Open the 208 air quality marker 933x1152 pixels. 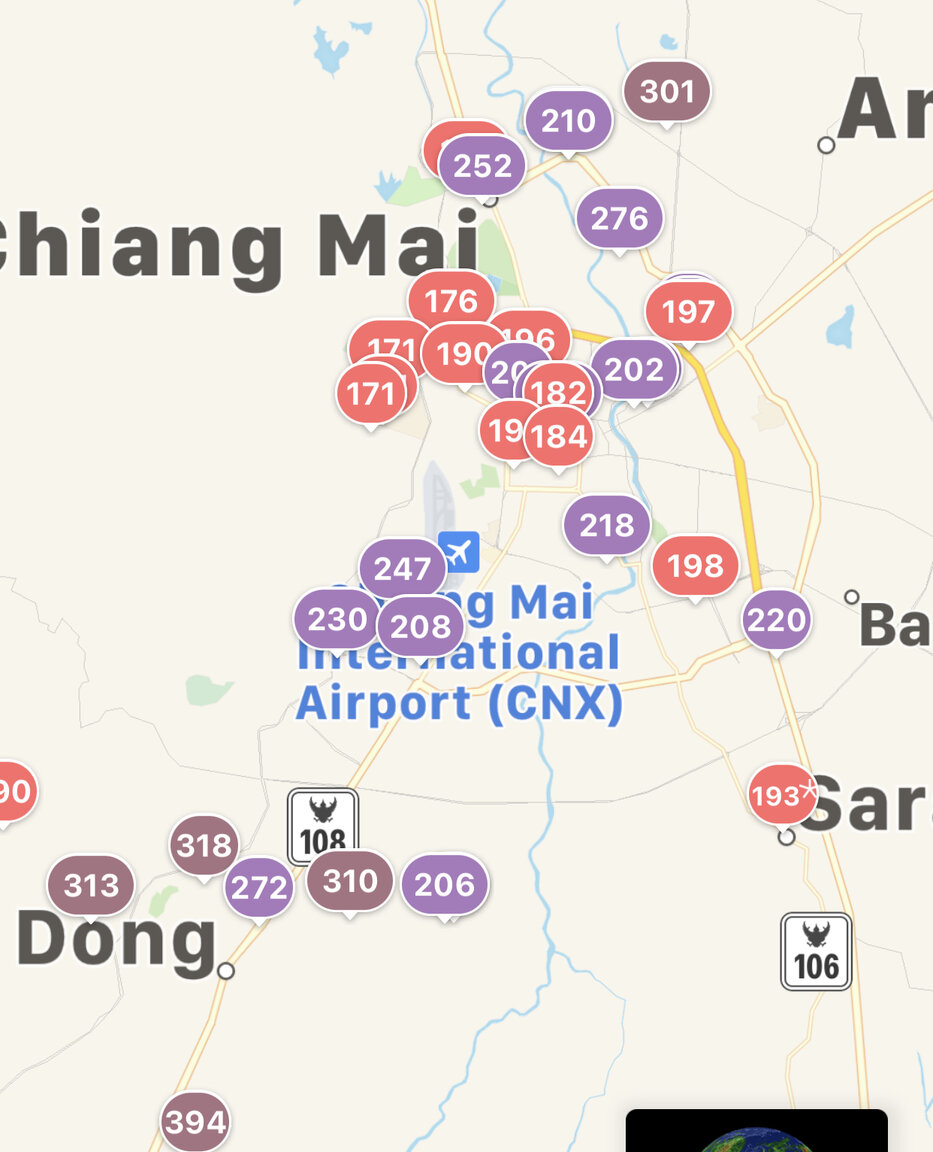click(x=420, y=627)
